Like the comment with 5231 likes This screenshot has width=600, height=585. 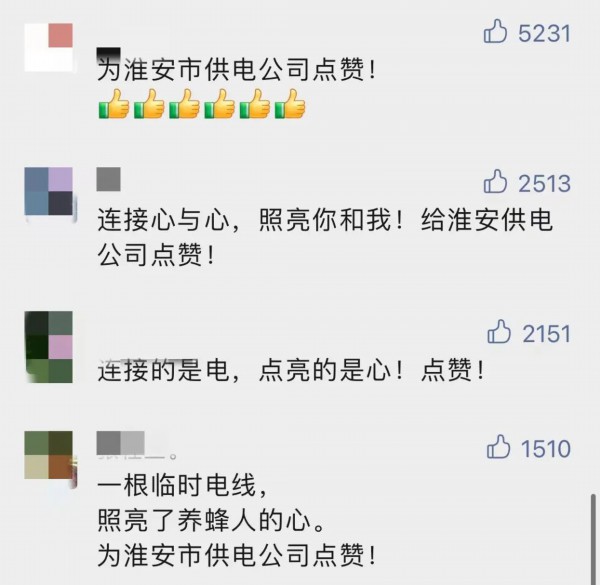tap(496, 33)
